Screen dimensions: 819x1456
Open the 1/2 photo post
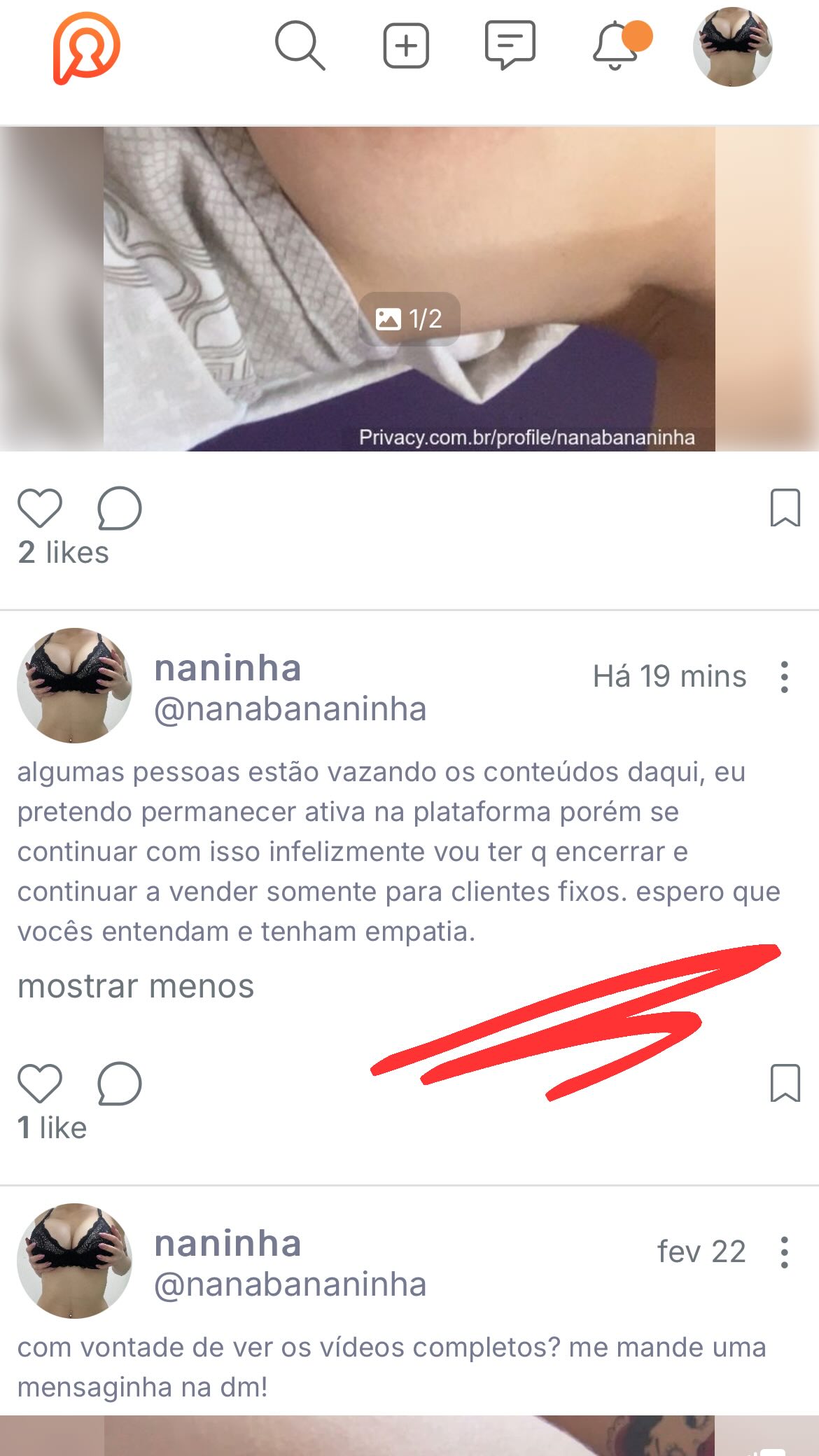pyautogui.click(x=409, y=288)
